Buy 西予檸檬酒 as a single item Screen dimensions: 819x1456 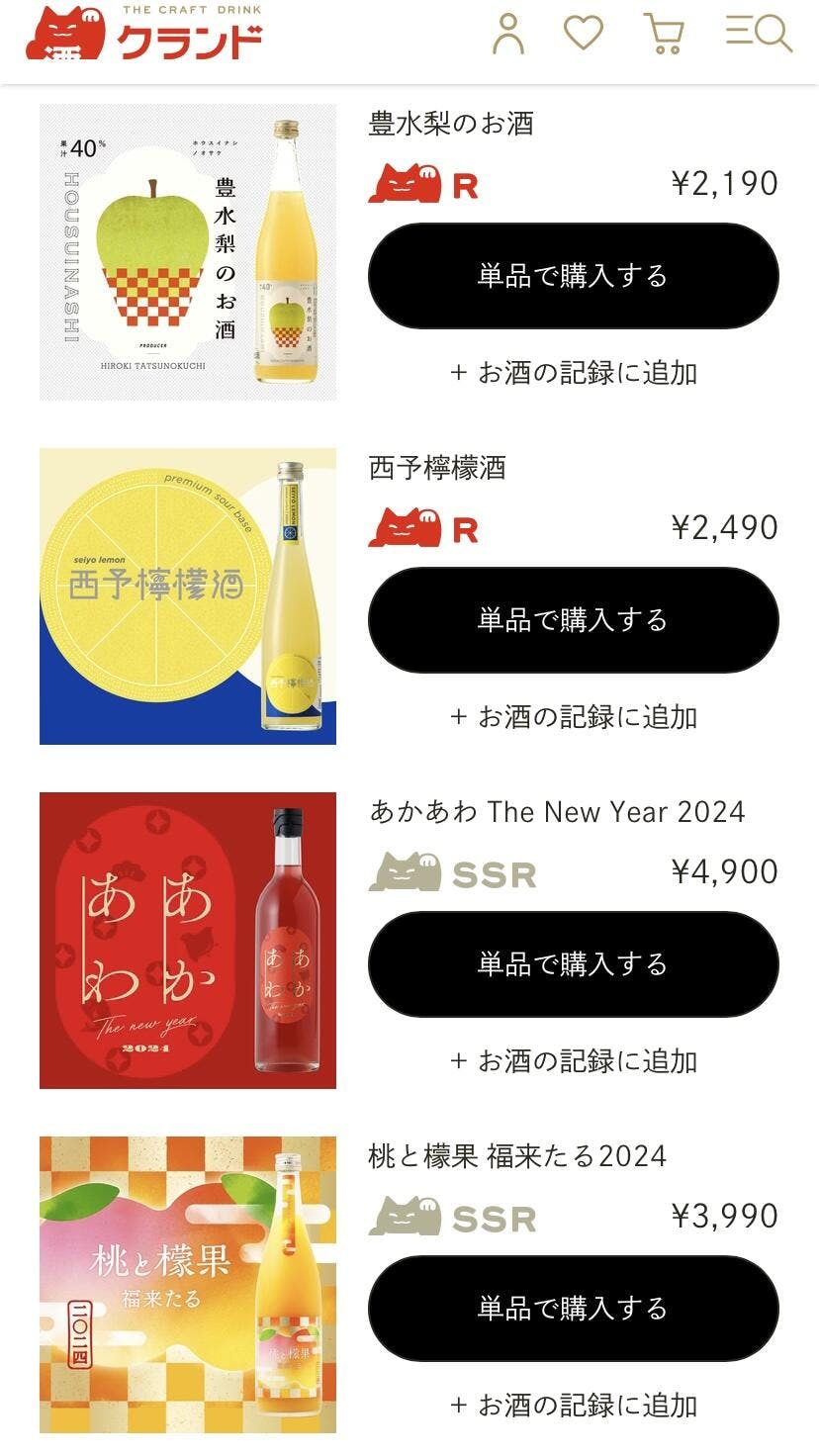(x=573, y=620)
